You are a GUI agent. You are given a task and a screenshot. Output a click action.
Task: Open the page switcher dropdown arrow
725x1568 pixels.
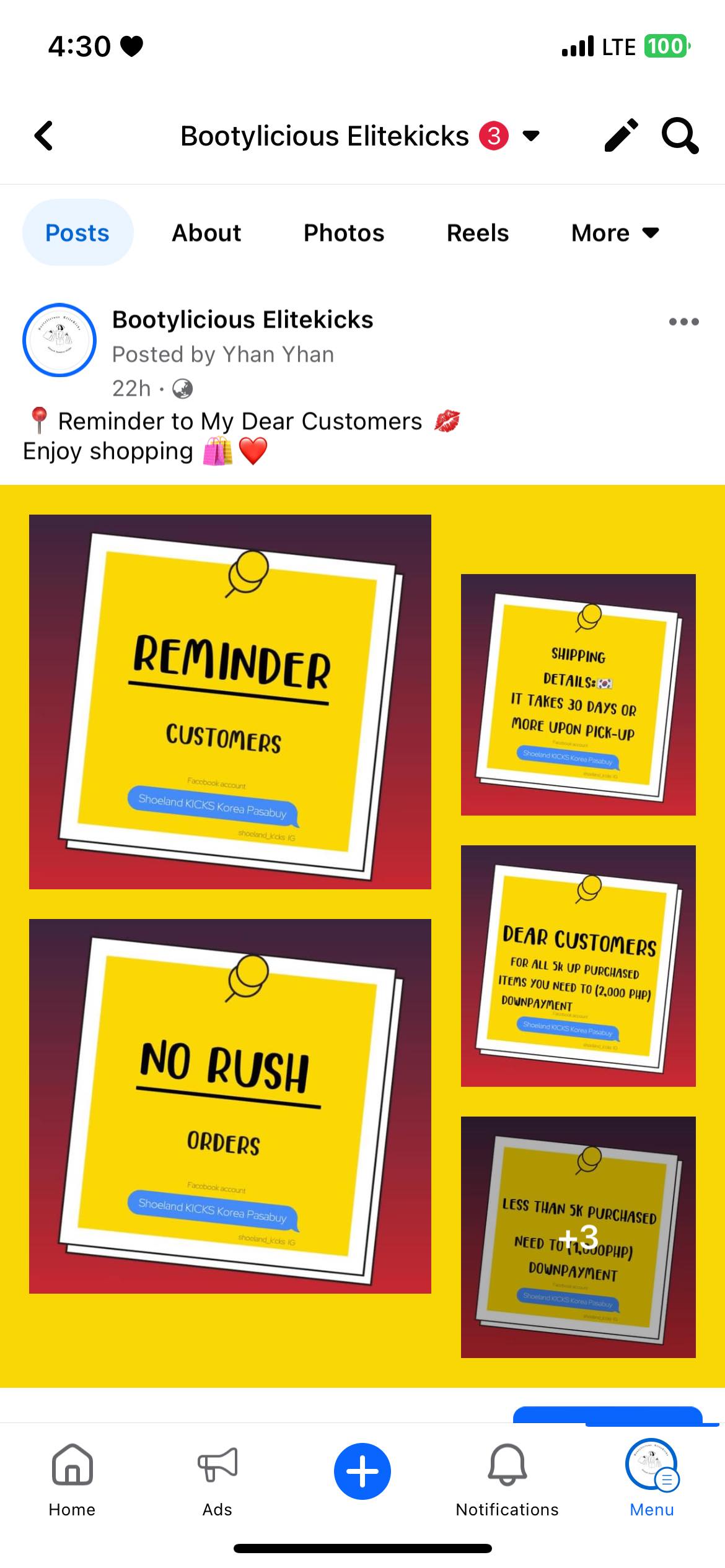pos(531,136)
